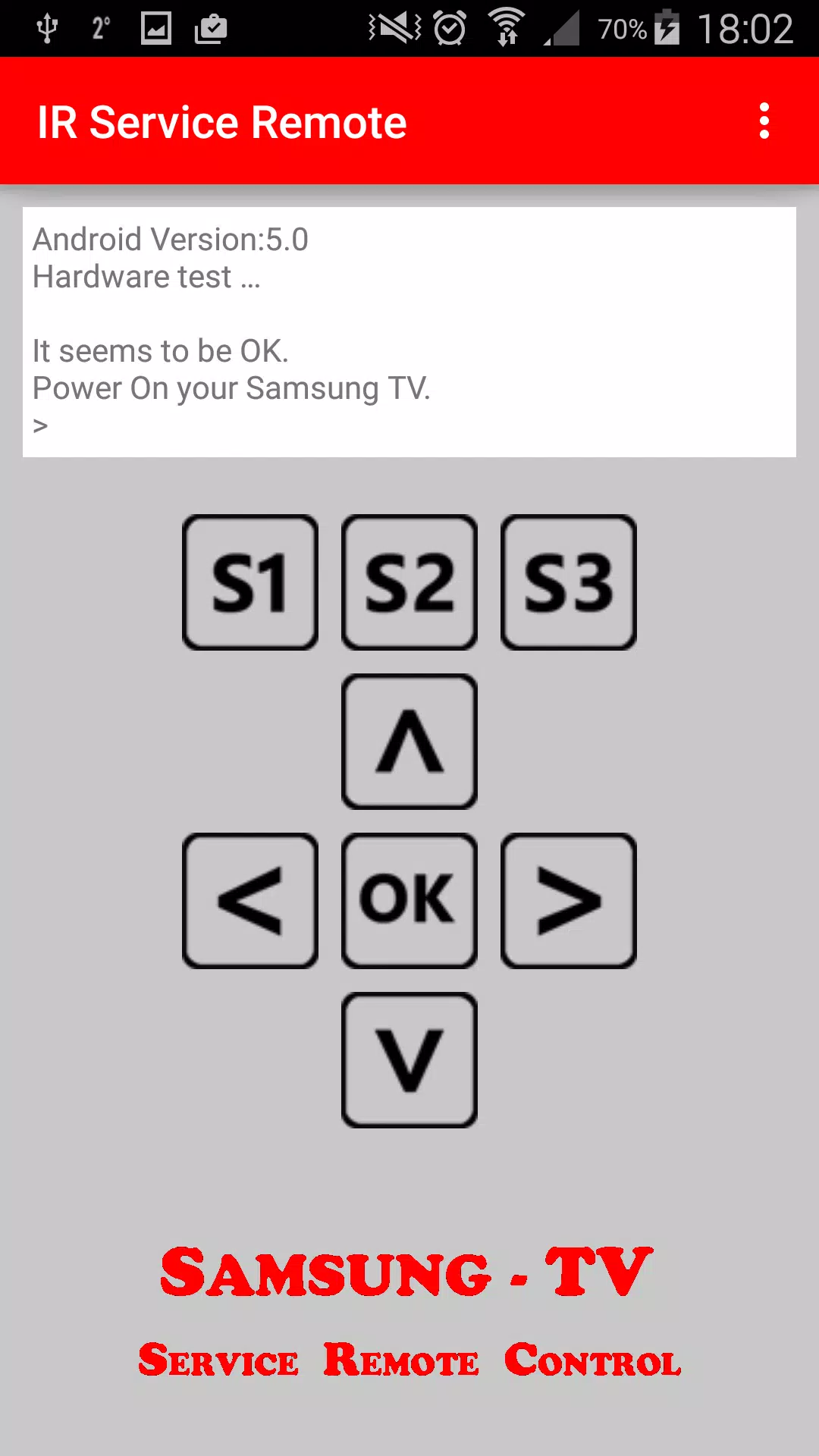Confirm with the OK button
The height and width of the screenshot is (1456, 819).
point(409,901)
